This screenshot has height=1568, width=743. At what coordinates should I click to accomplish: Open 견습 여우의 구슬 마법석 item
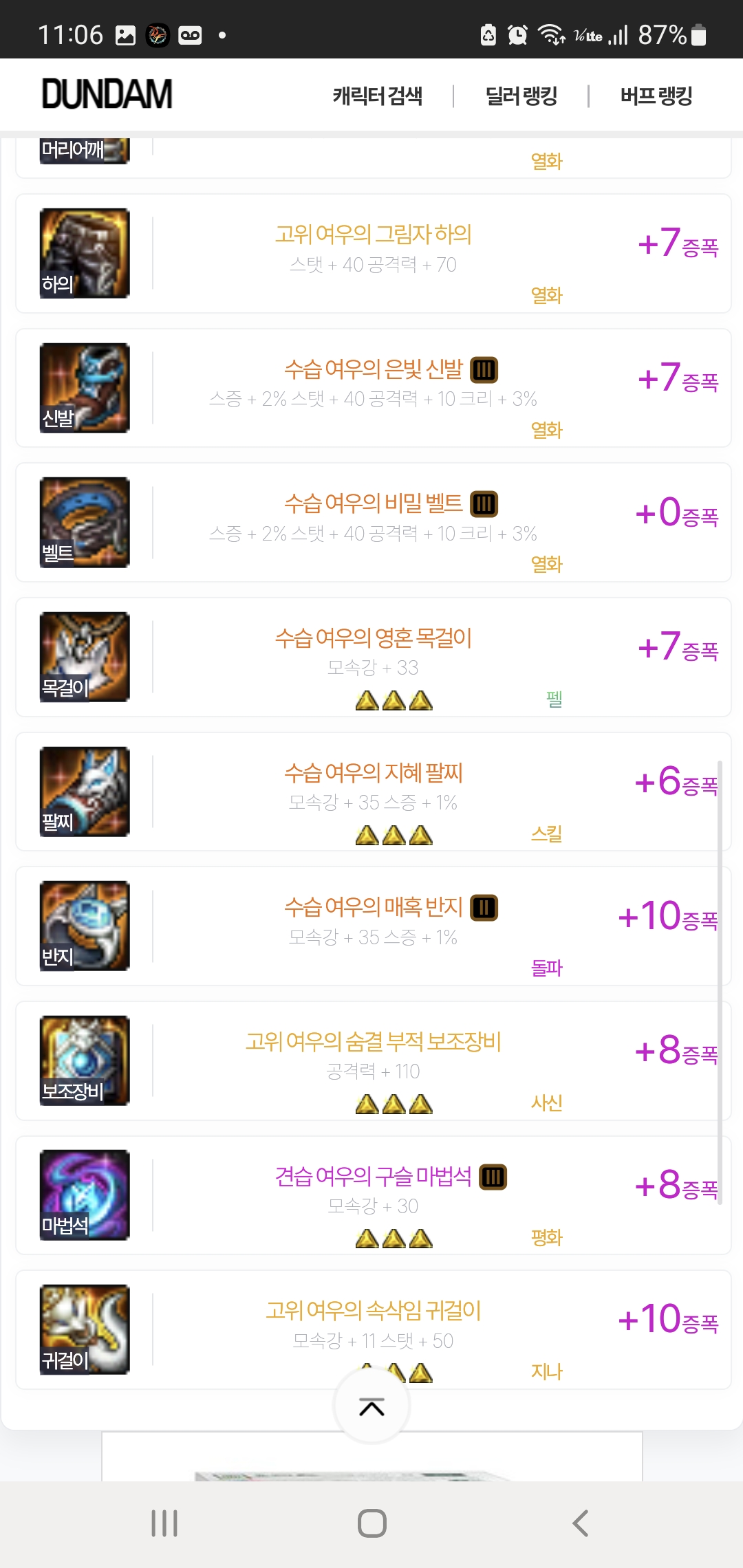(373, 1177)
